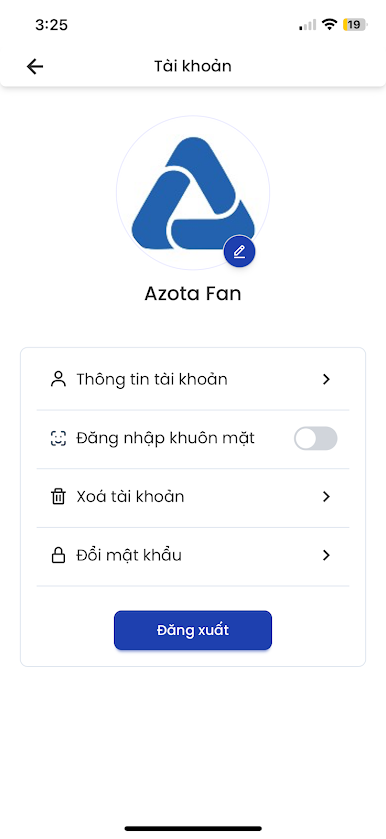The height and width of the screenshot is (839, 386).
Task: Open Thông tin tài khoản
Action: coord(193,379)
